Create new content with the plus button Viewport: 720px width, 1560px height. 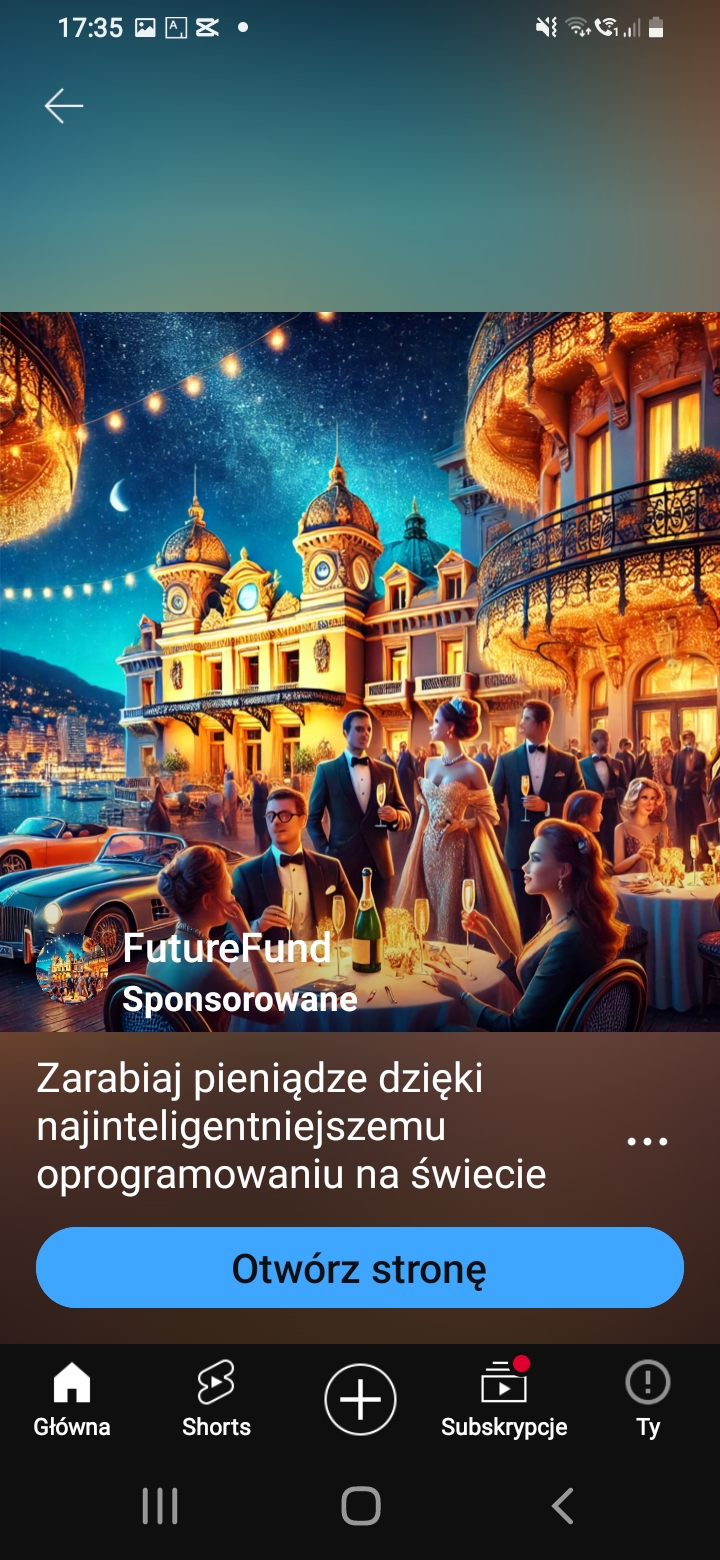pyautogui.click(x=360, y=1400)
